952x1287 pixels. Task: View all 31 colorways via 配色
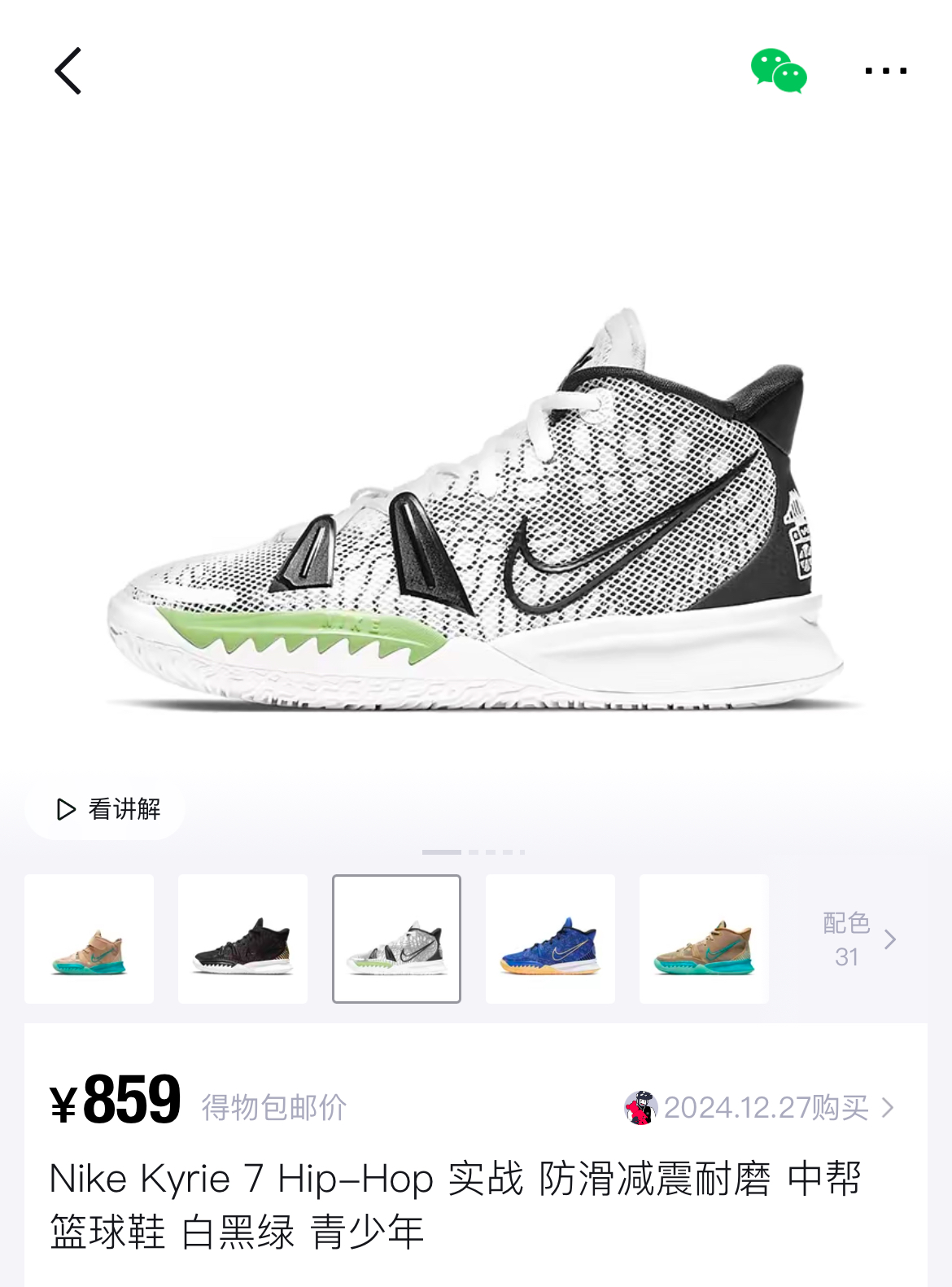point(857,939)
